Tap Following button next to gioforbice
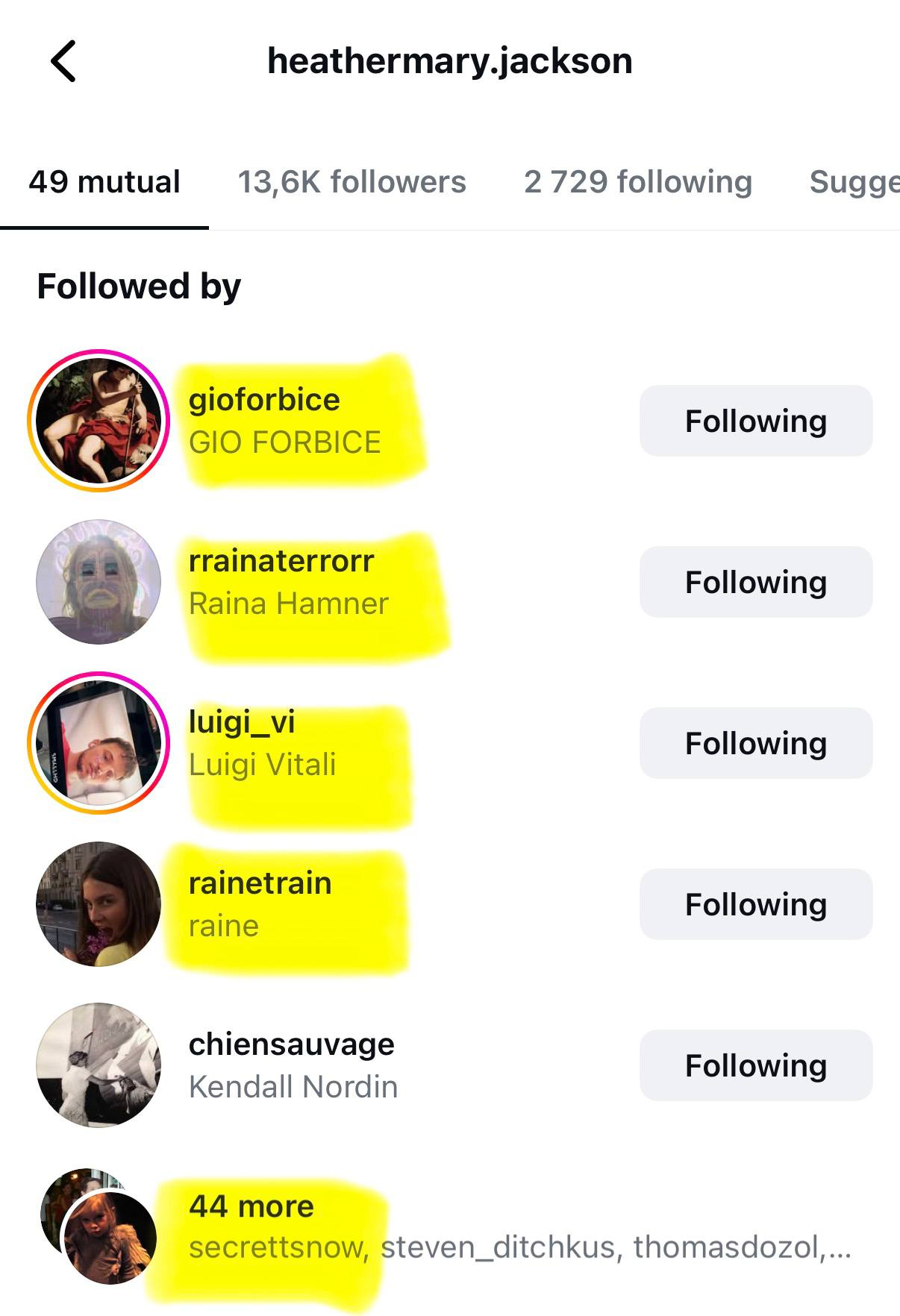Viewport: 900px width, 1316px height. click(755, 421)
